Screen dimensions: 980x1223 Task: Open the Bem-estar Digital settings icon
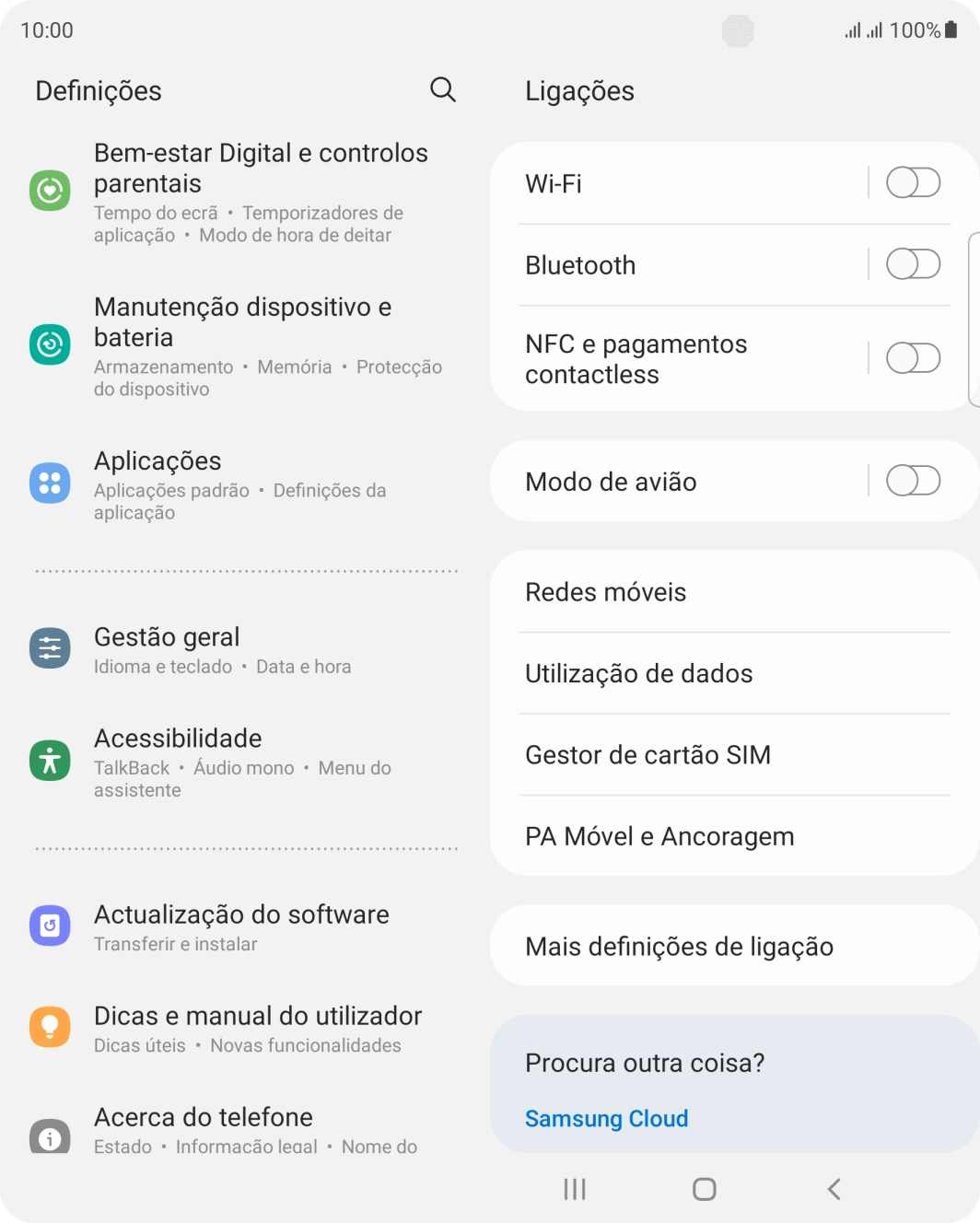pyautogui.click(x=51, y=191)
